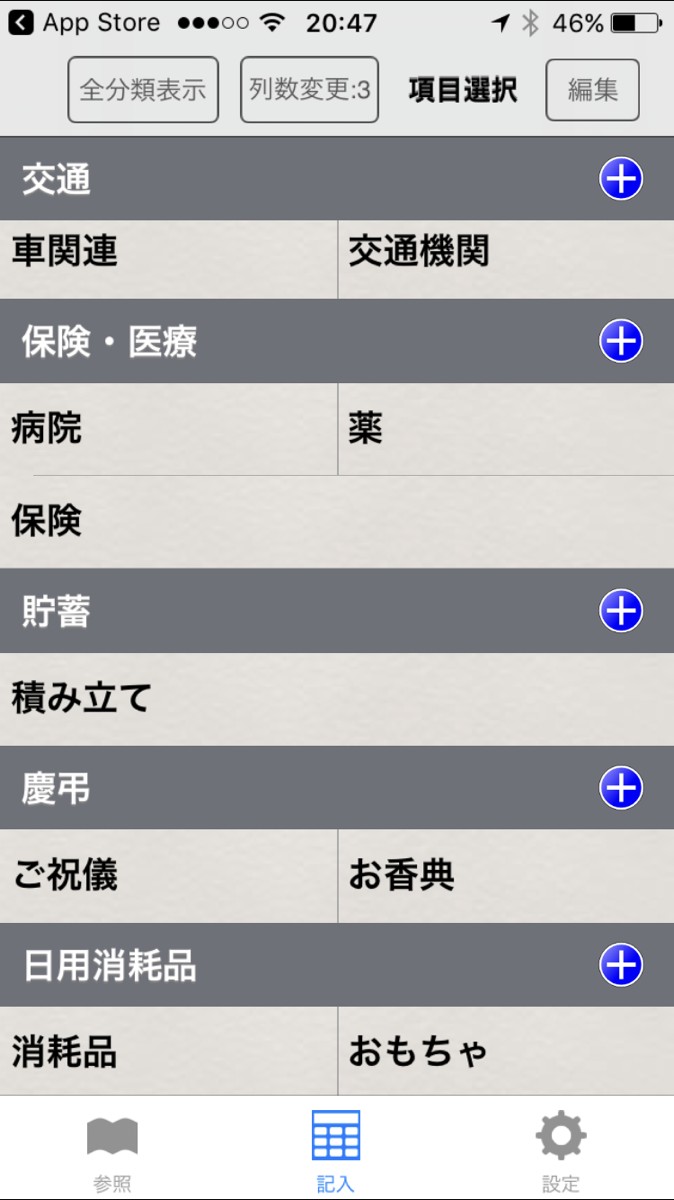This screenshot has width=674, height=1200.
Task: Tap the 全分類表示 button
Action: (143, 90)
